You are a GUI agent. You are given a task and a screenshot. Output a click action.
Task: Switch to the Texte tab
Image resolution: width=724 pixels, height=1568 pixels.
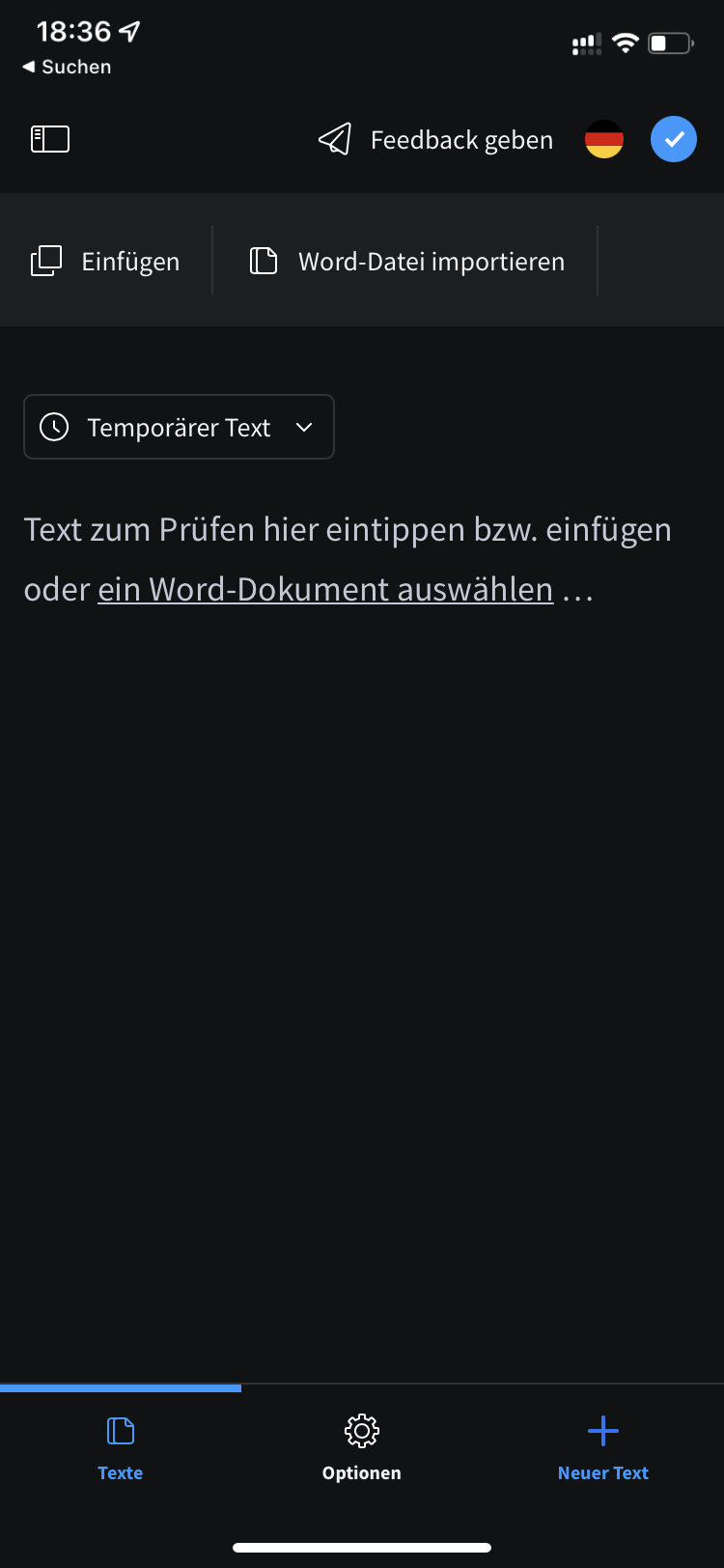pyautogui.click(x=121, y=1448)
